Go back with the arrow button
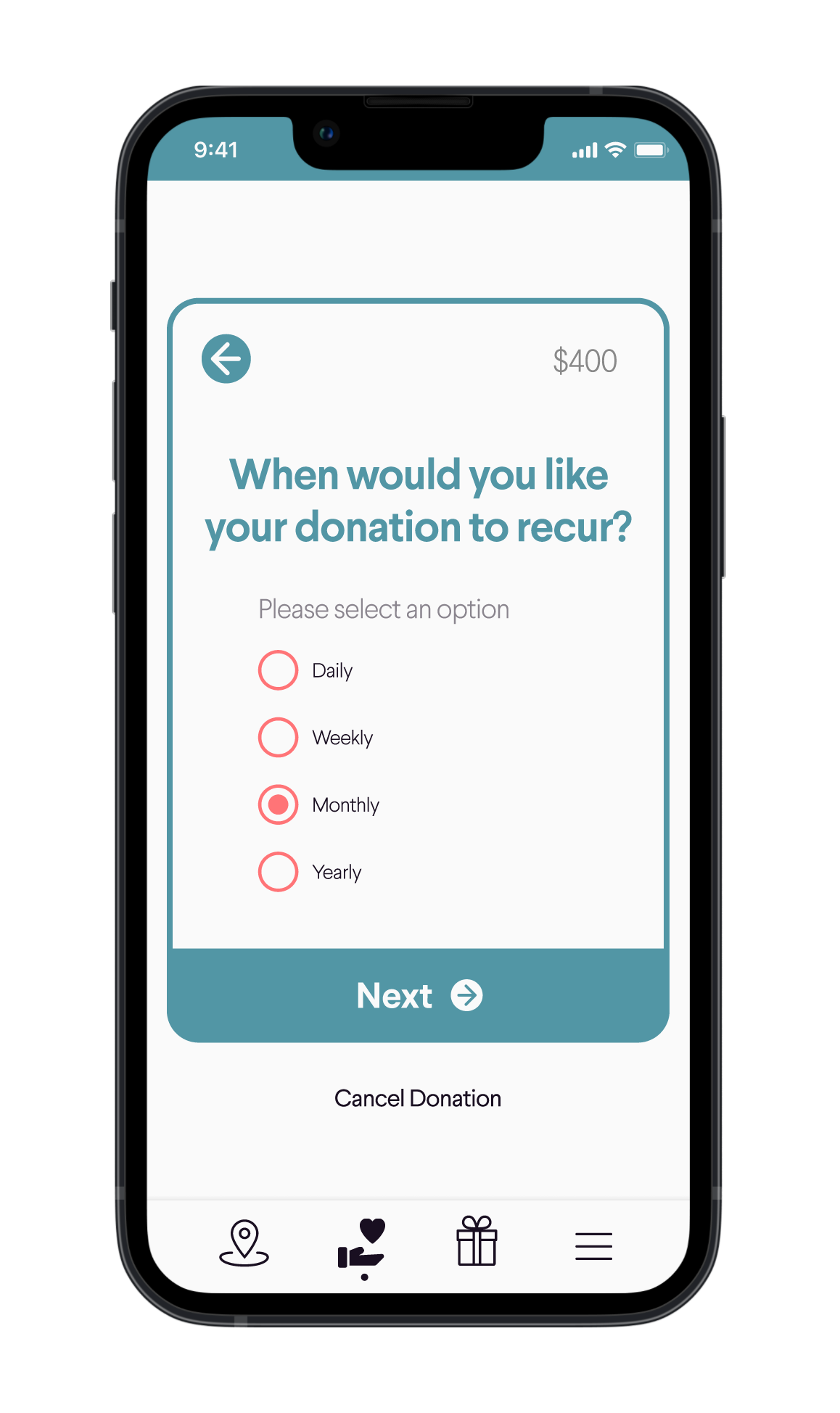The height and width of the screenshot is (1413, 840). click(x=226, y=359)
